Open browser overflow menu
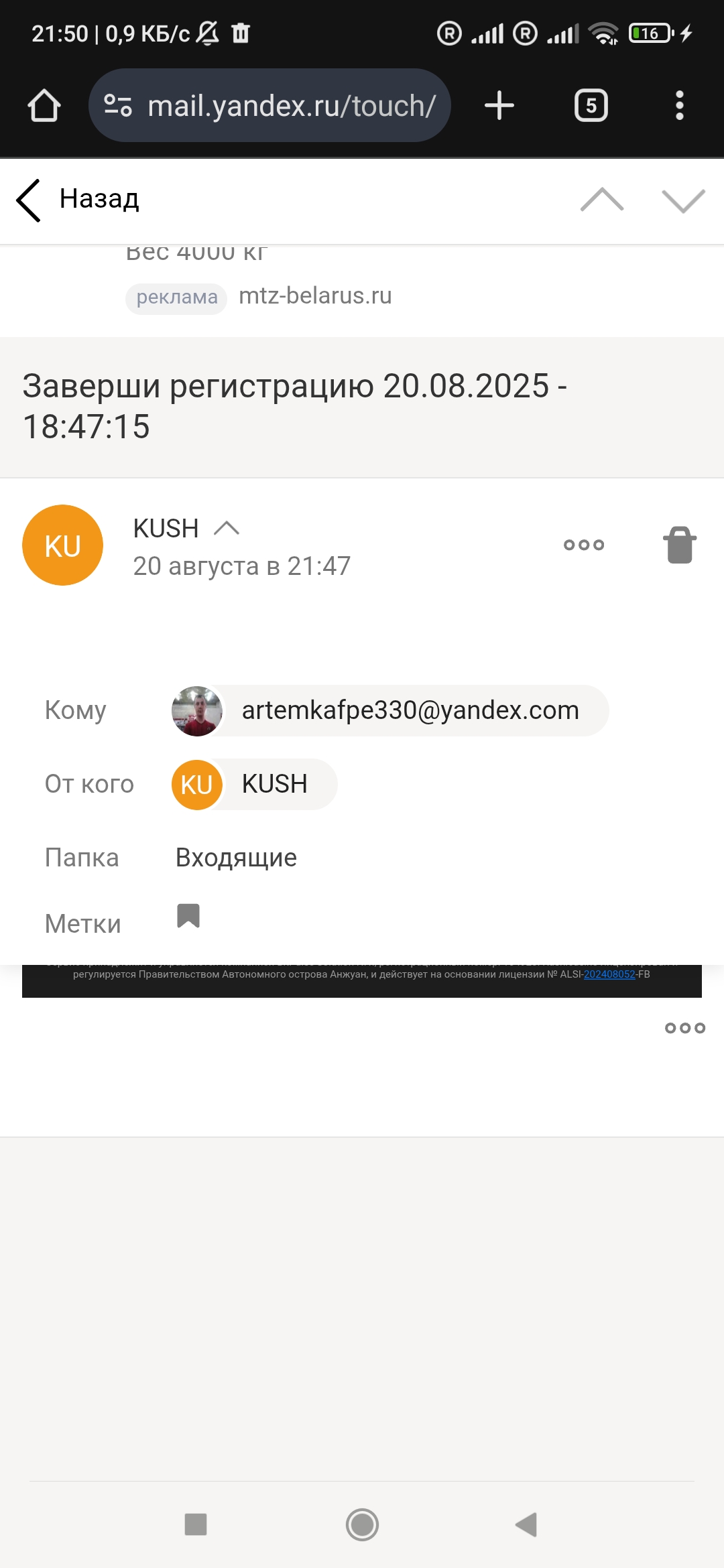 click(679, 106)
